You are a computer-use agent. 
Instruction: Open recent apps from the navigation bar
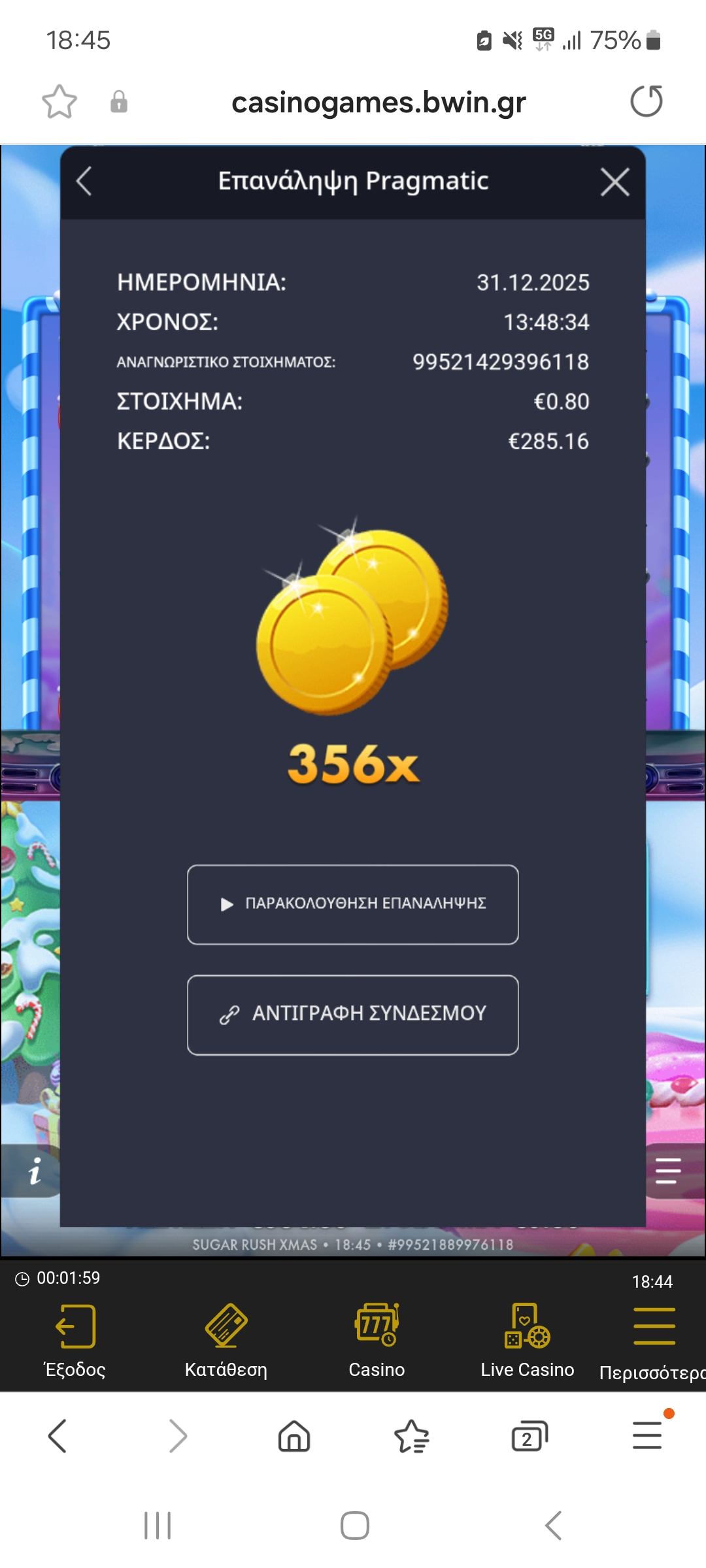158,1526
